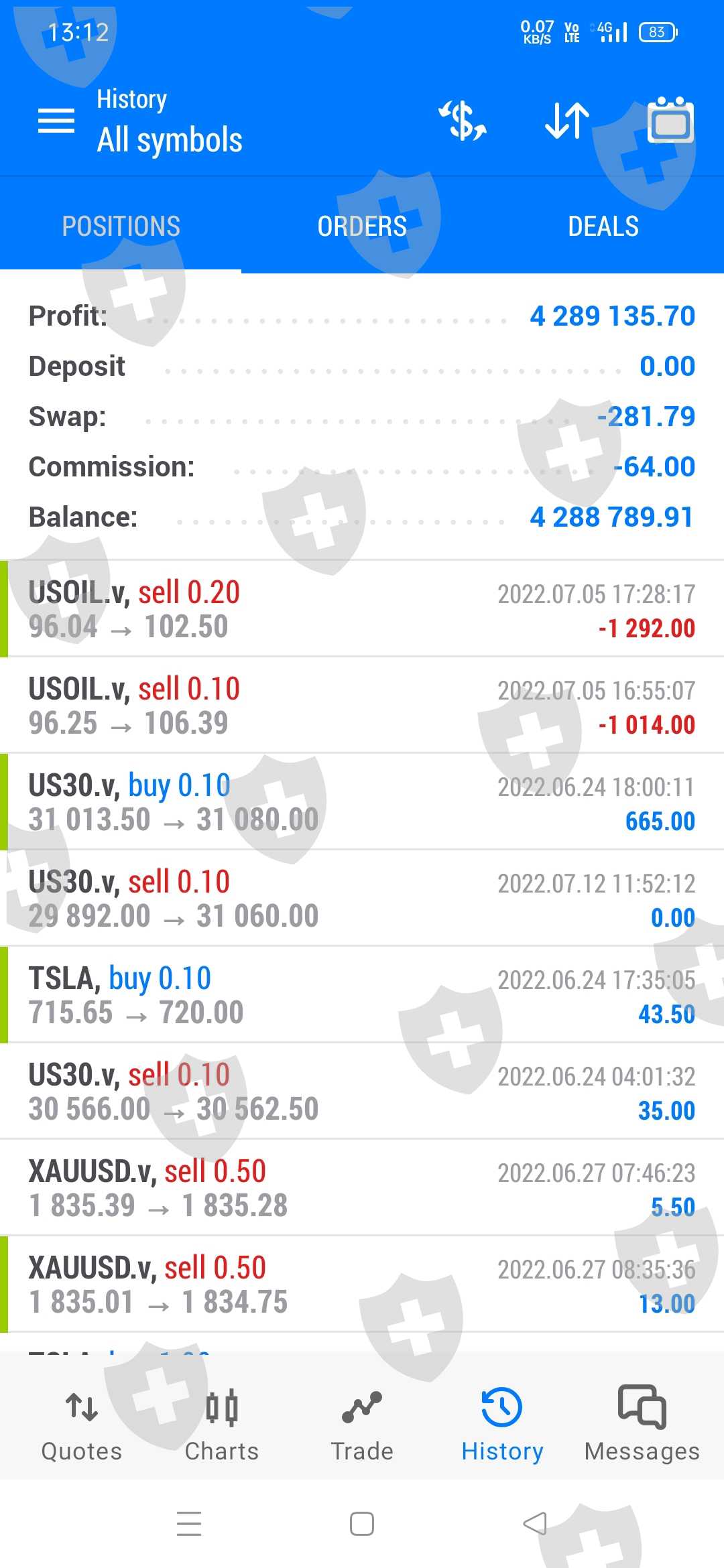Screen dimensions: 724x1568
Task: Open the XAUUSD.v sell at 1 835.39
Action: [362, 1188]
